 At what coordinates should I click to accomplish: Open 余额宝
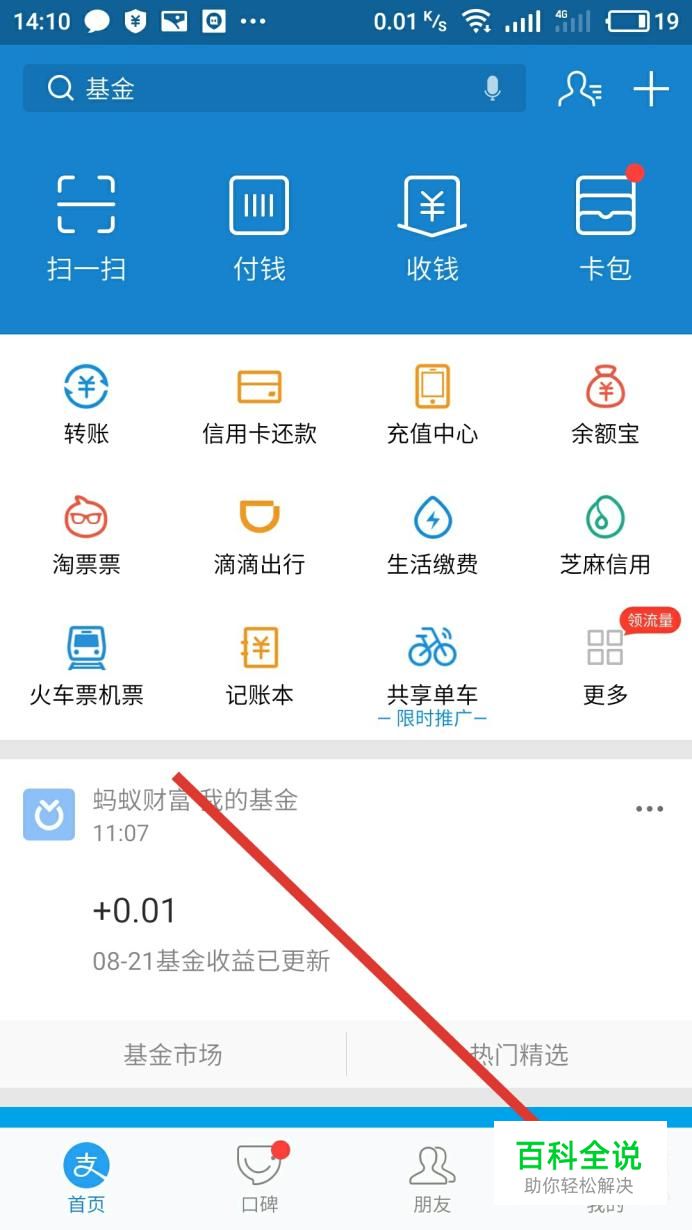pos(605,404)
